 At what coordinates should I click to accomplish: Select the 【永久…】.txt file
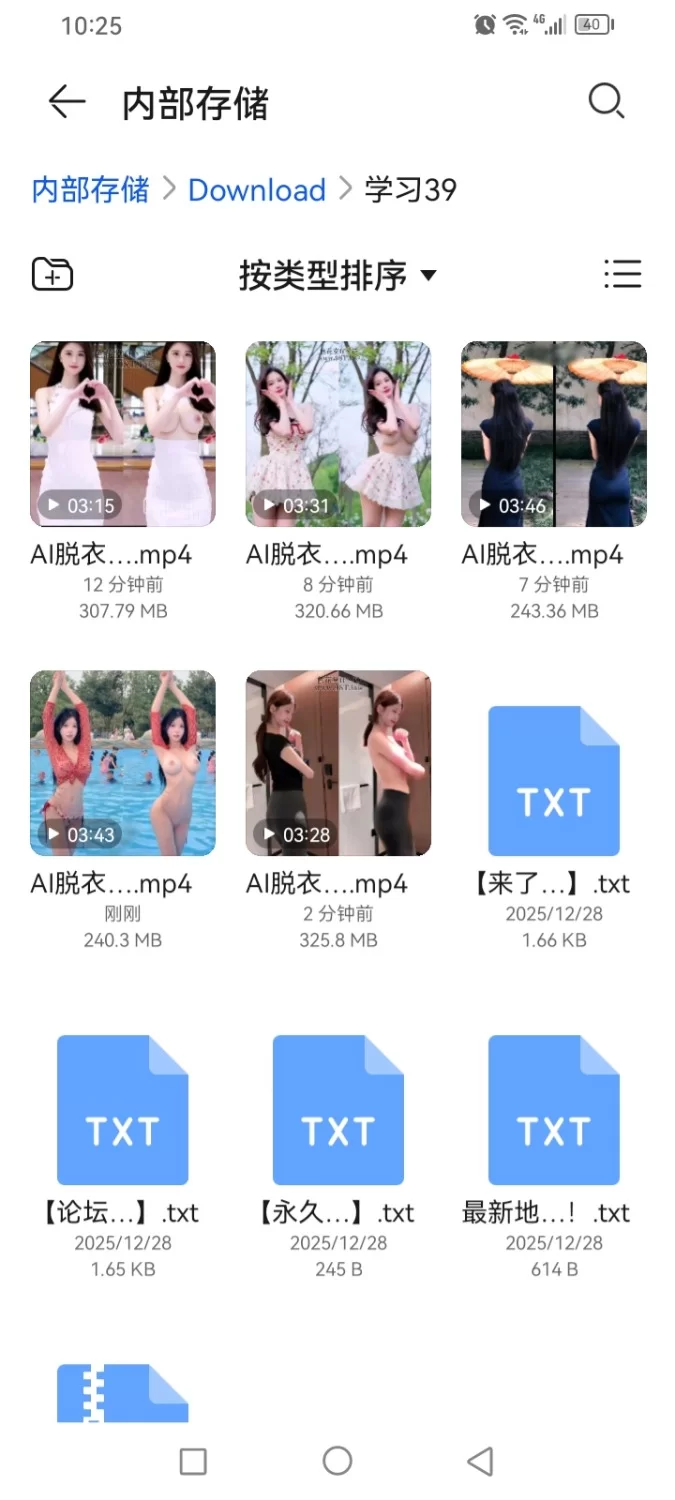[338, 1110]
